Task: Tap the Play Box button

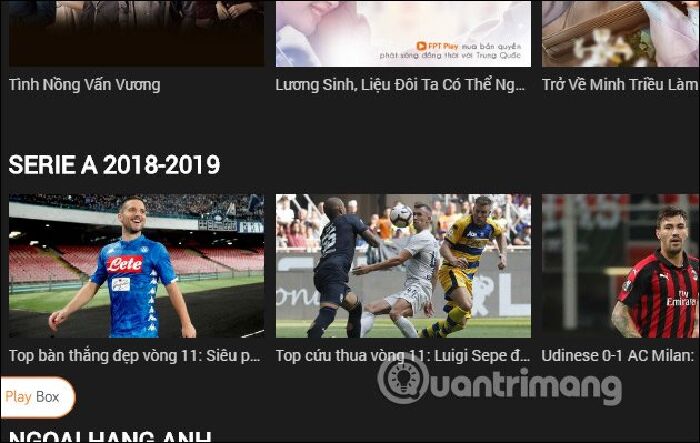Action: (34, 397)
